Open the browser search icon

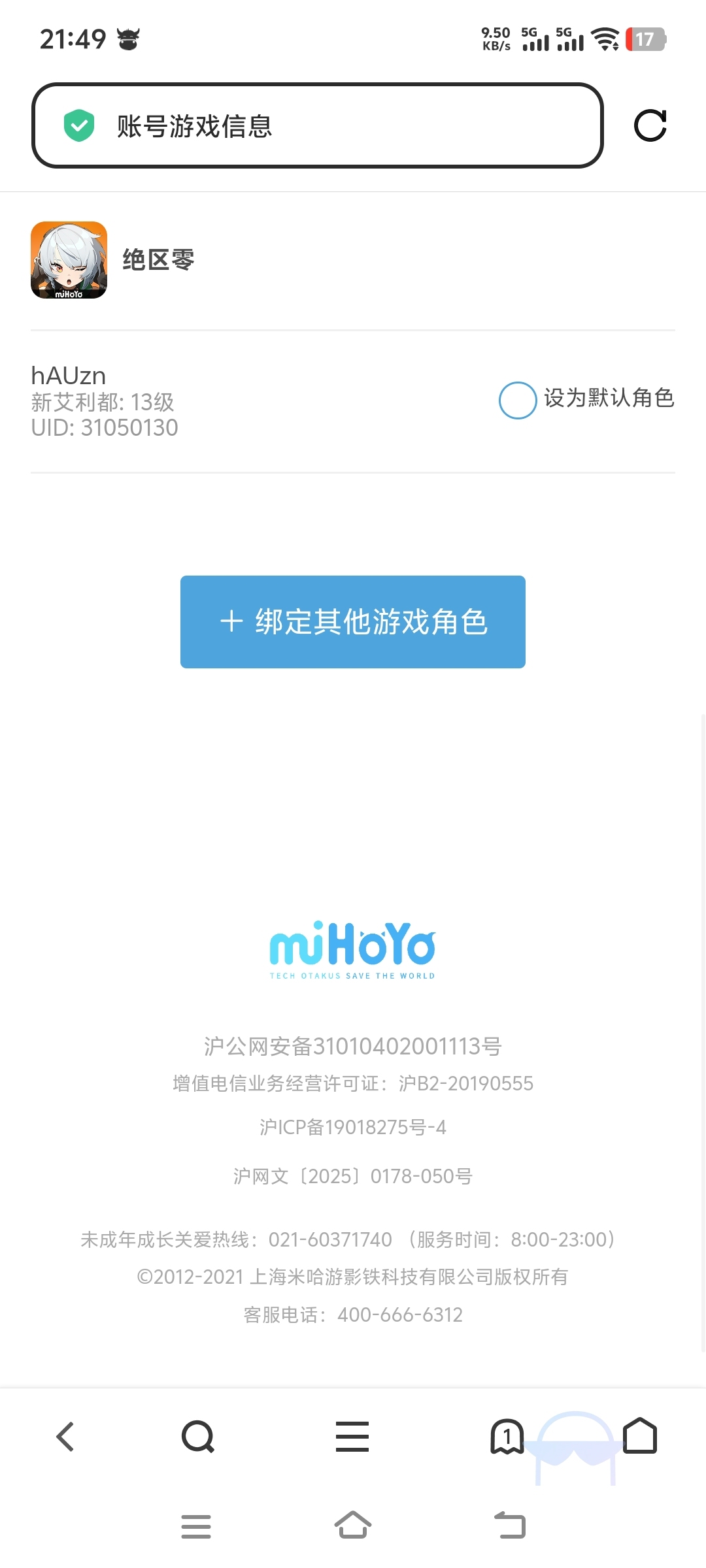click(x=198, y=1437)
